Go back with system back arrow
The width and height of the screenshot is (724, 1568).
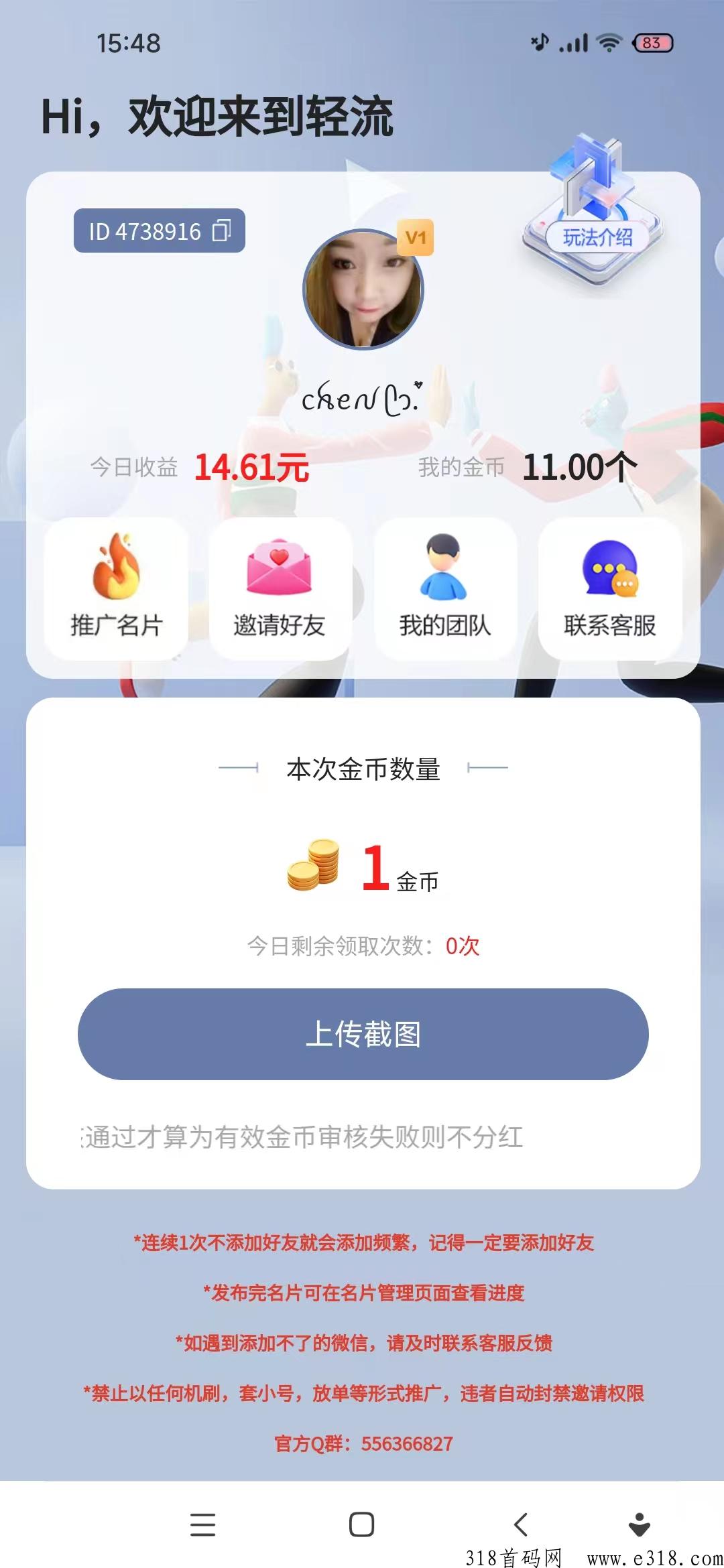521,1524
